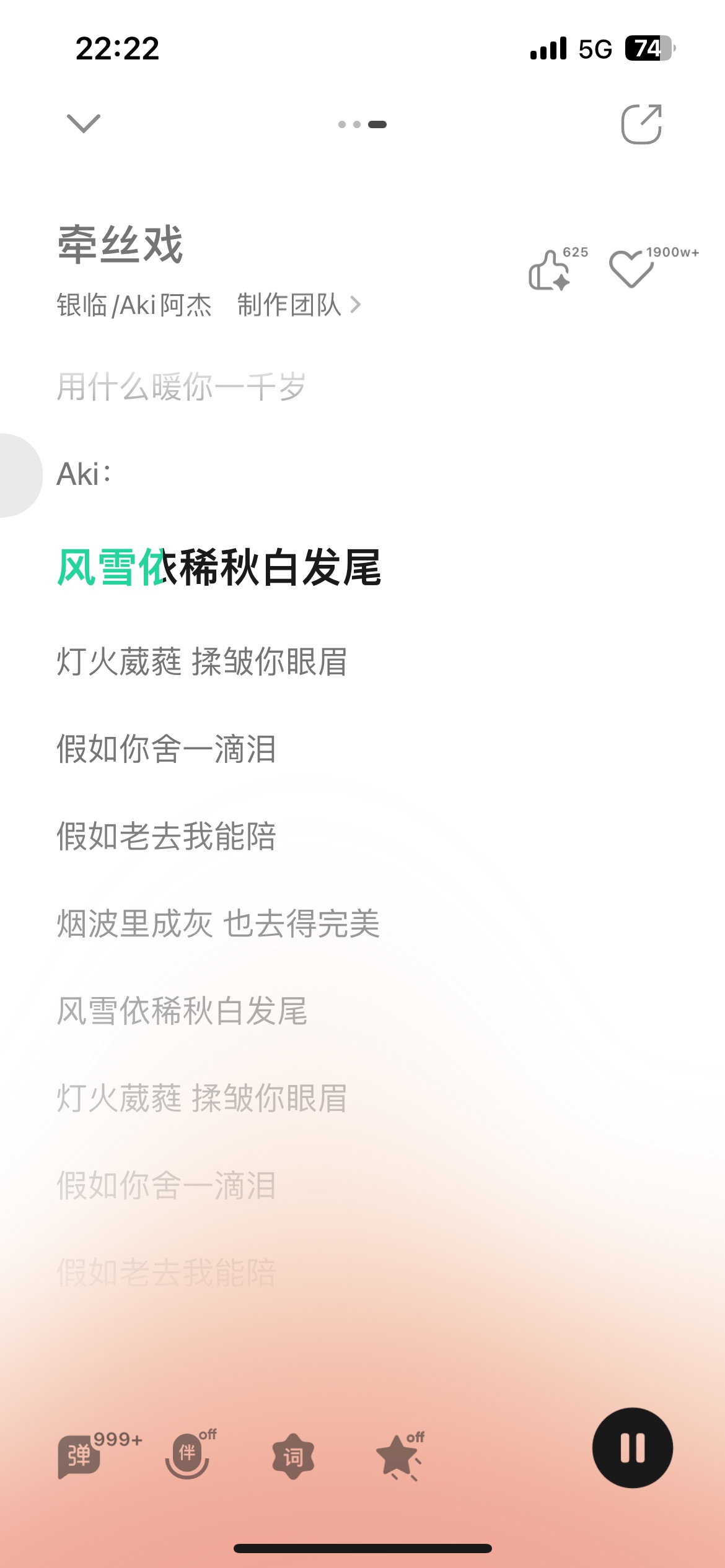The width and height of the screenshot is (725, 1568).
Task: Open the 制作团队 production team link
Action: coord(299,305)
